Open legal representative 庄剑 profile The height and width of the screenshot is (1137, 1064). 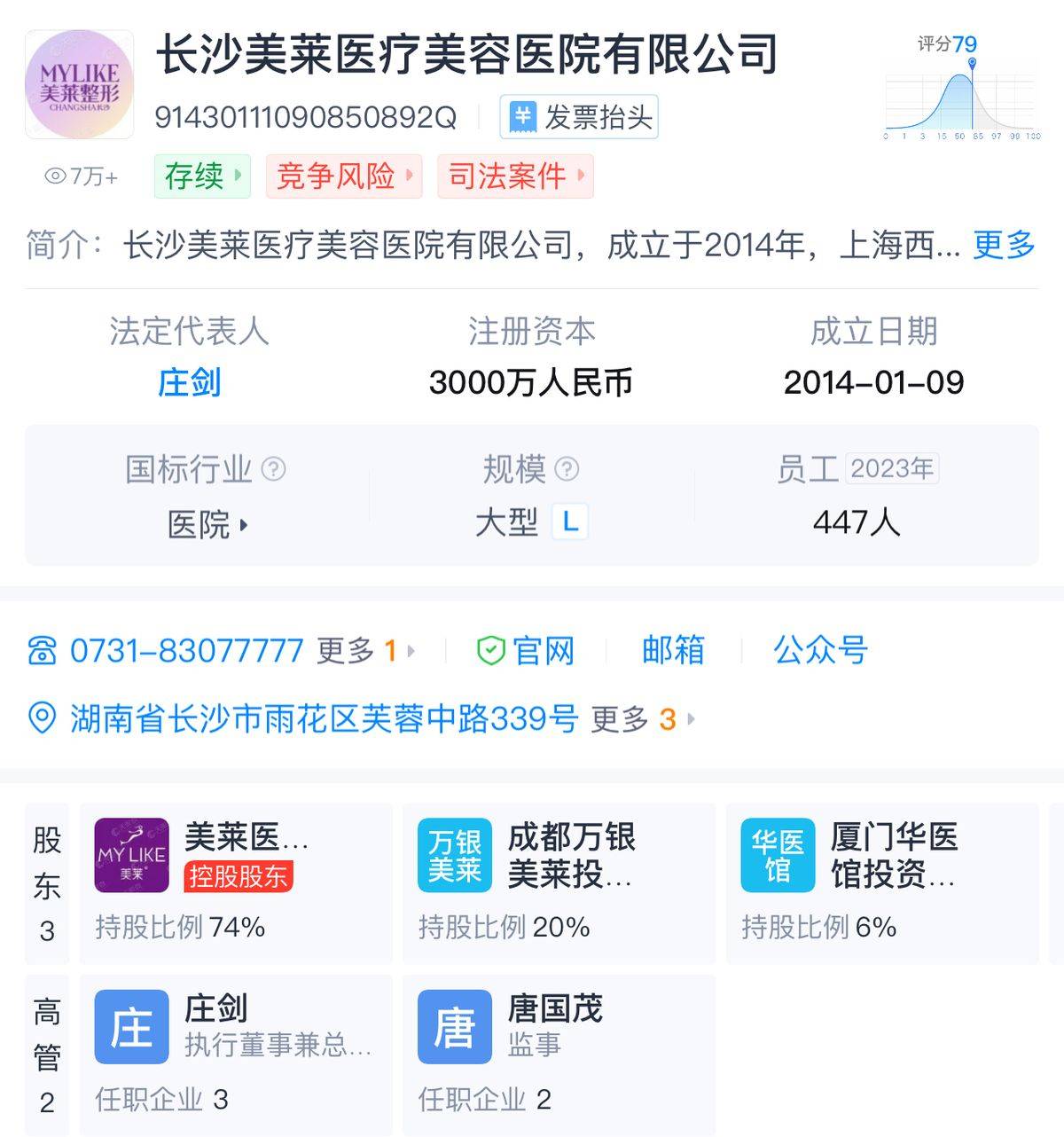(188, 383)
